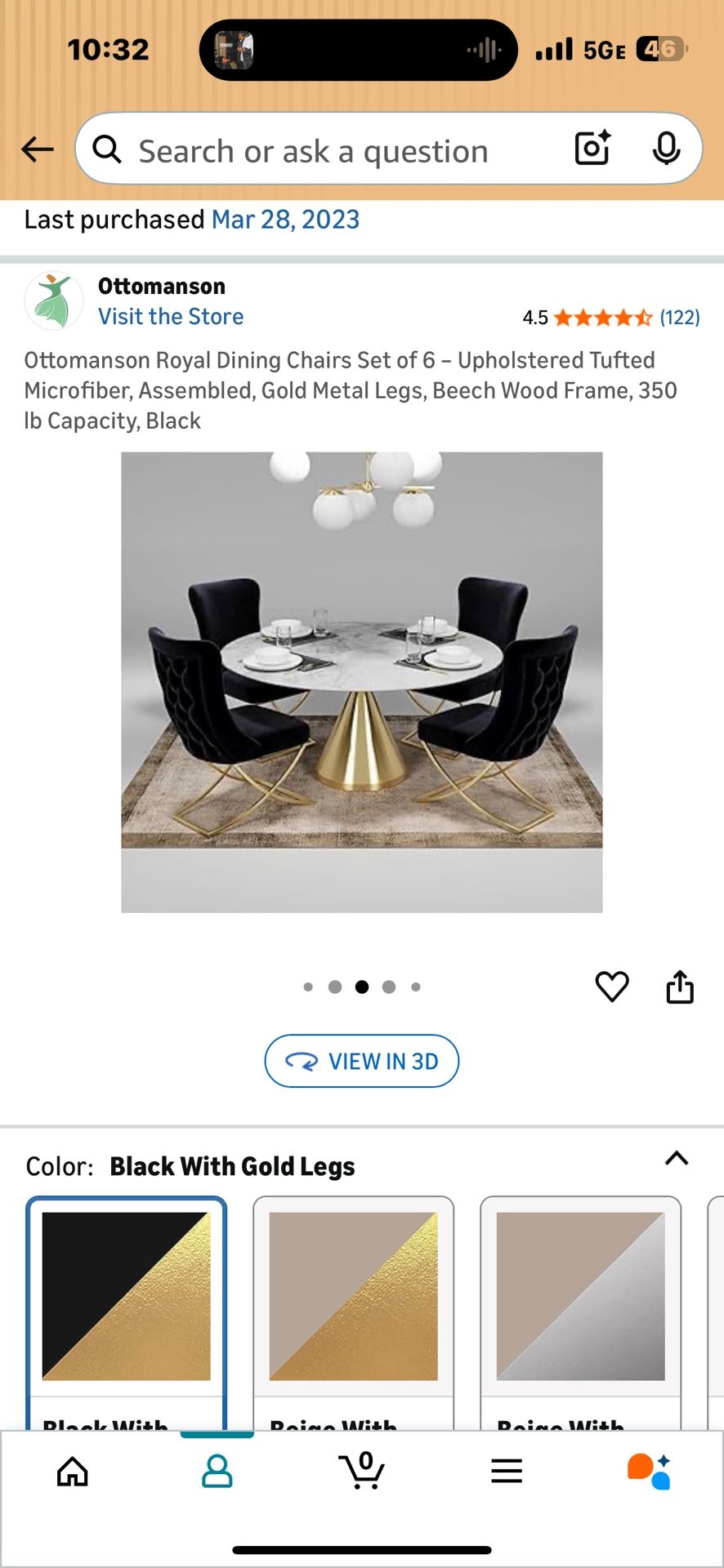724x1568 pixels.
Task: Open the account profile tab
Action: click(x=217, y=1472)
